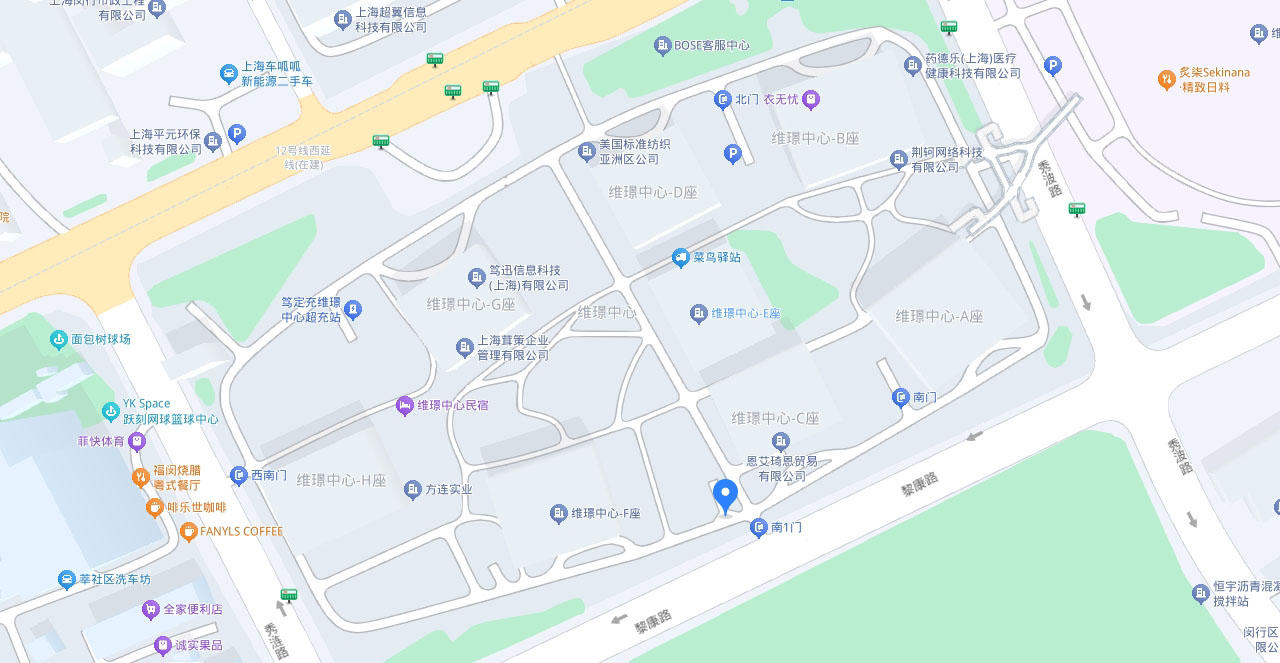The height and width of the screenshot is (663, 1280).
Task: Select 上海车呱呱新能源二手车 marker
Action: tap(229, 73)
